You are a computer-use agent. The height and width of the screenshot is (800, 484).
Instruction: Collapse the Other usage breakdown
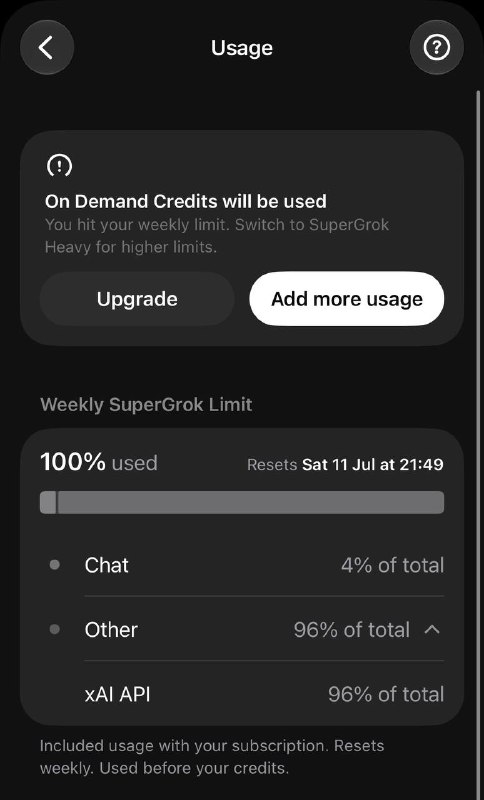[432, 630]
